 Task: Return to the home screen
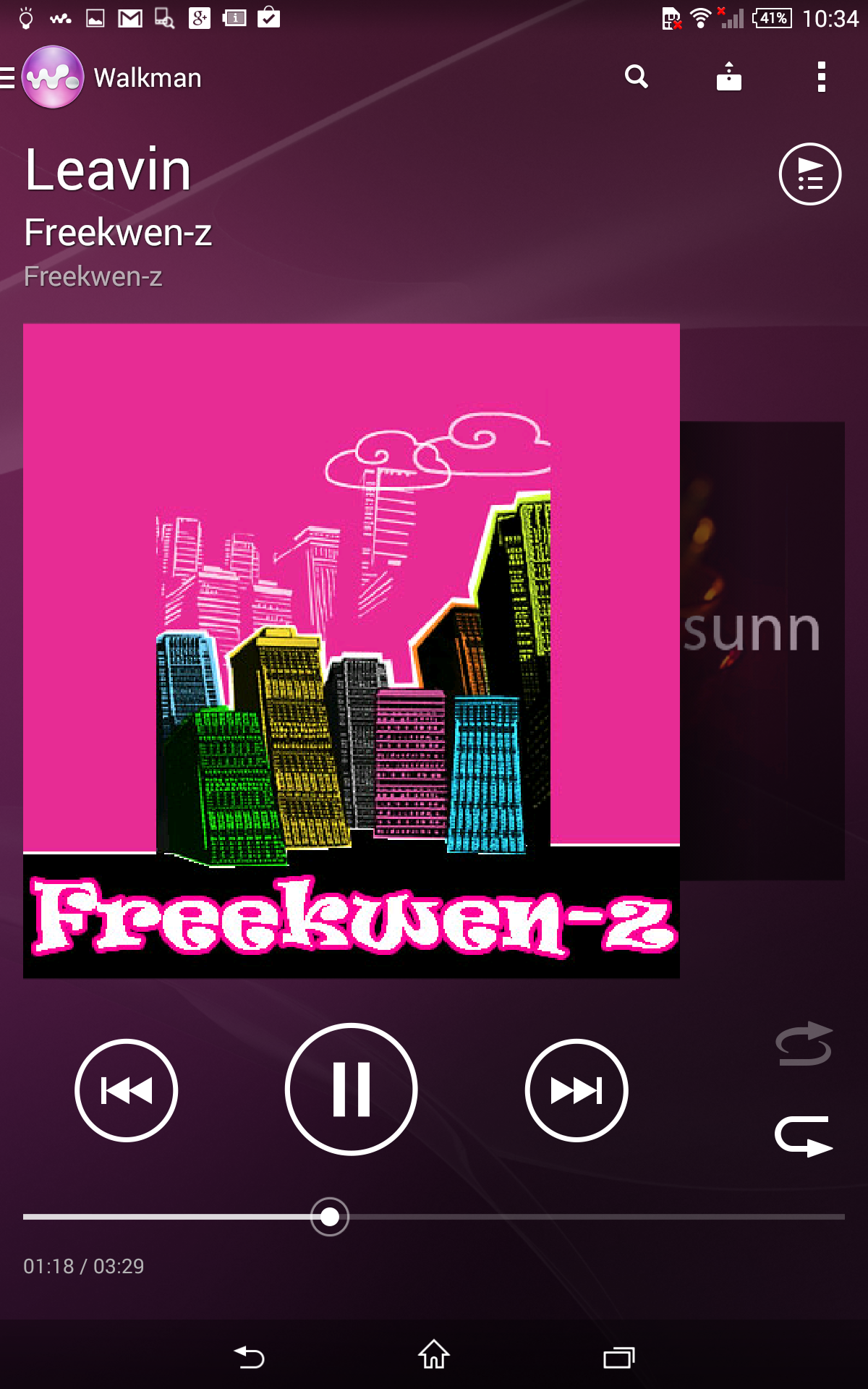(434, 1355)
